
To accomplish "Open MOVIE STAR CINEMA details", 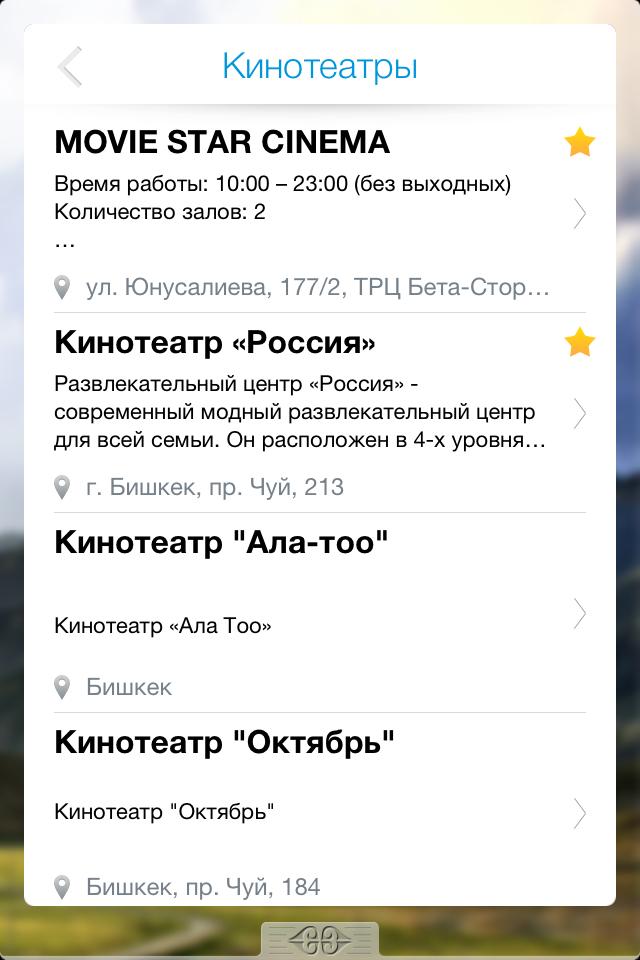I will tap(579, 214).
